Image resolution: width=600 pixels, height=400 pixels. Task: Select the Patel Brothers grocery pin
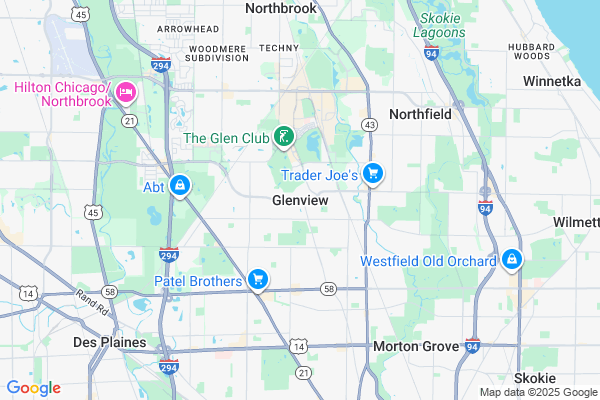coord(258,281)
